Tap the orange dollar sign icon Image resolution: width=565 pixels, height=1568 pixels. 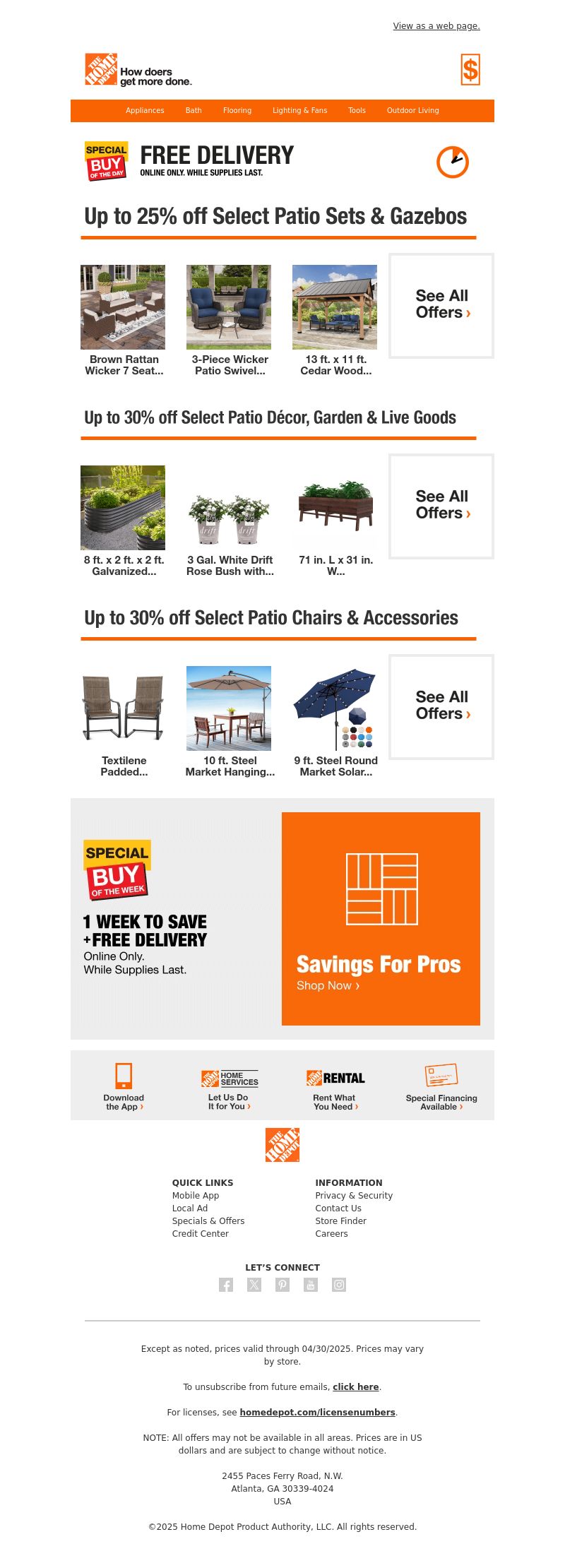tap(470, 70)
